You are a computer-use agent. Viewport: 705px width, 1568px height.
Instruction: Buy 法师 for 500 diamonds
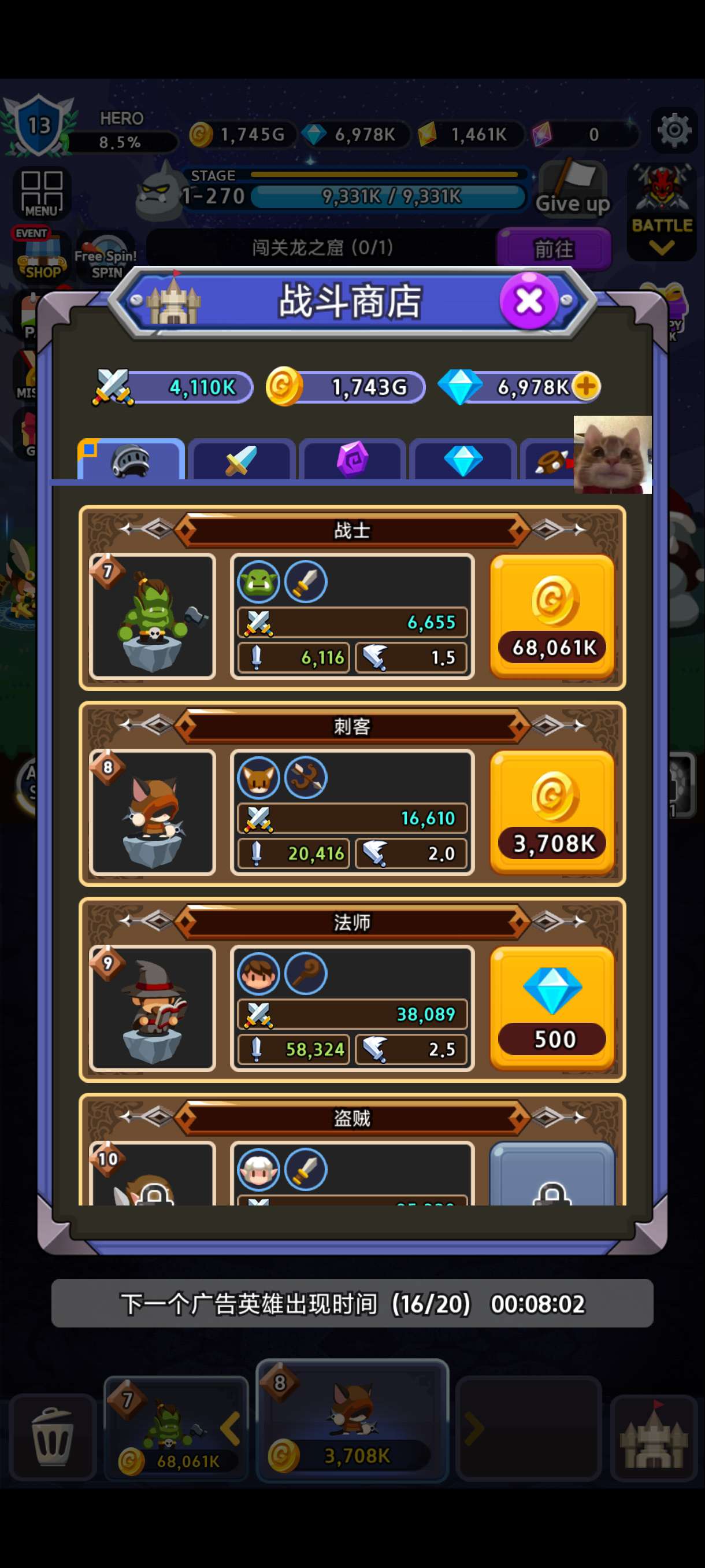[x=552, y=1008]
